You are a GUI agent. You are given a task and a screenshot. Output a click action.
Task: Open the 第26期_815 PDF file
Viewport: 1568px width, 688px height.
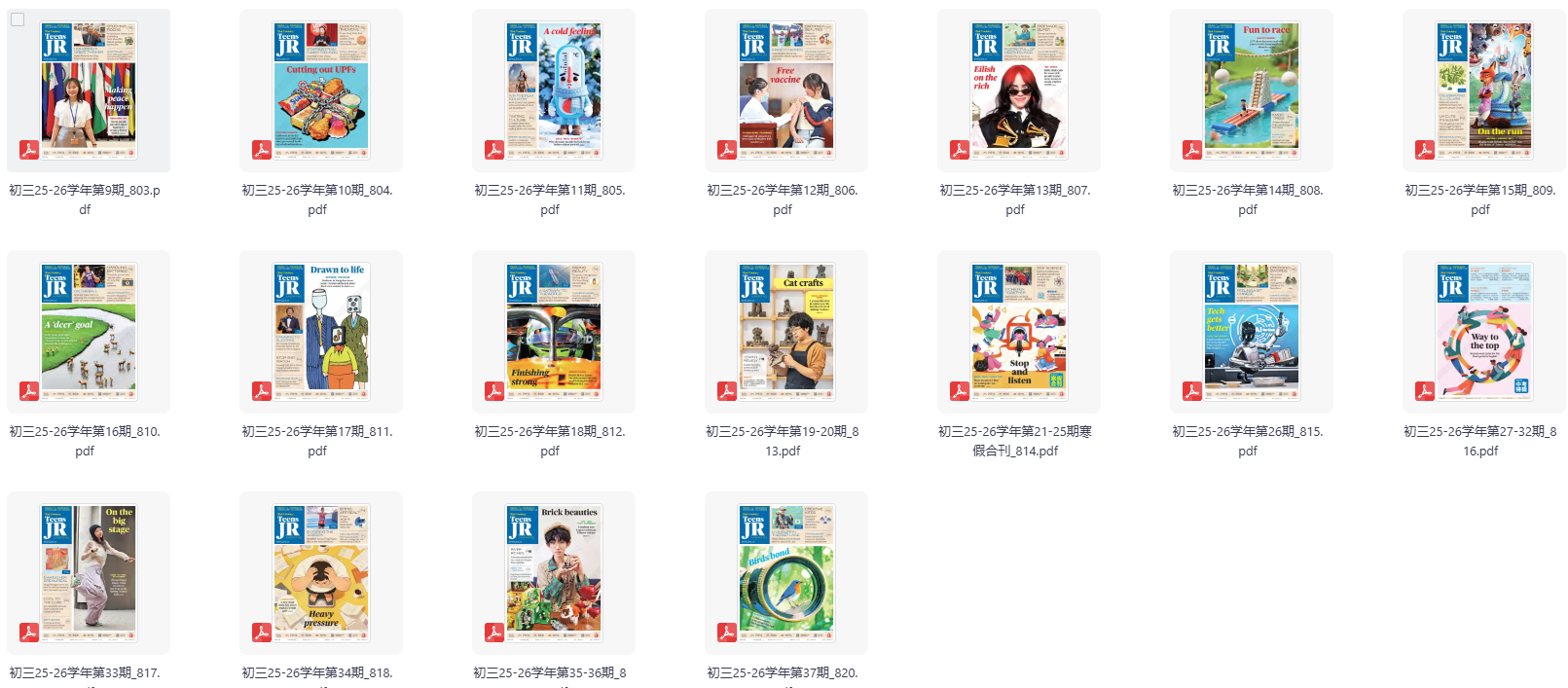click(x=1252, y=332)
